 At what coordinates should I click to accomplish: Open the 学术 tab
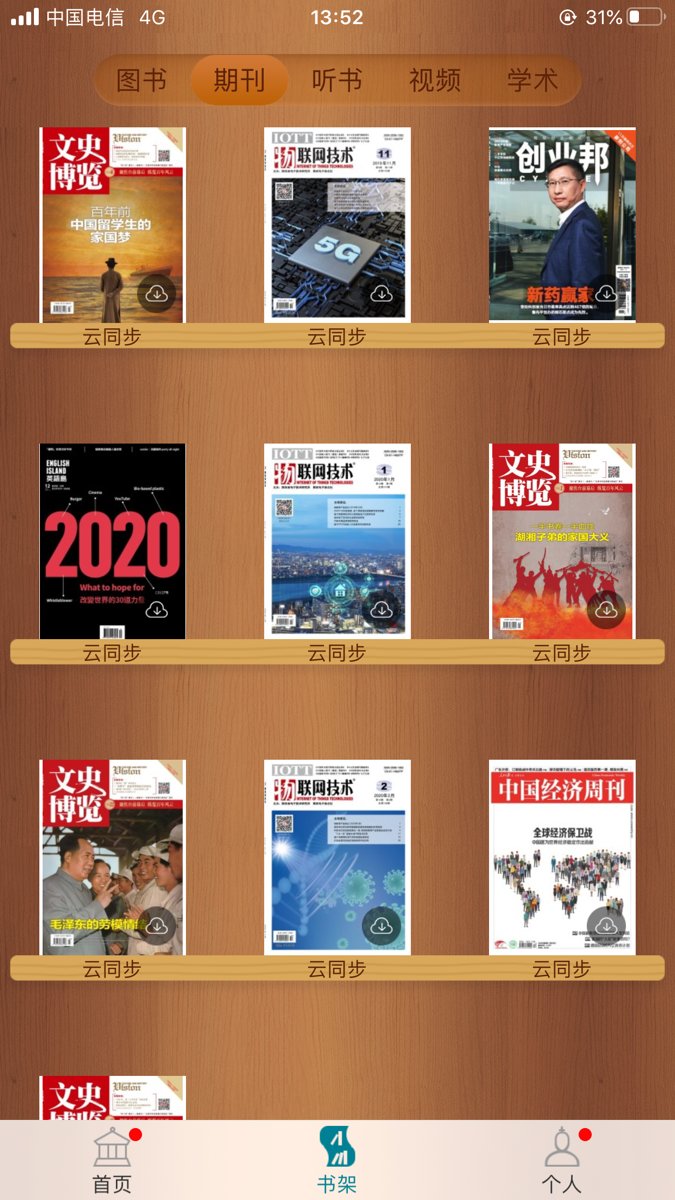tap(532, 81)
